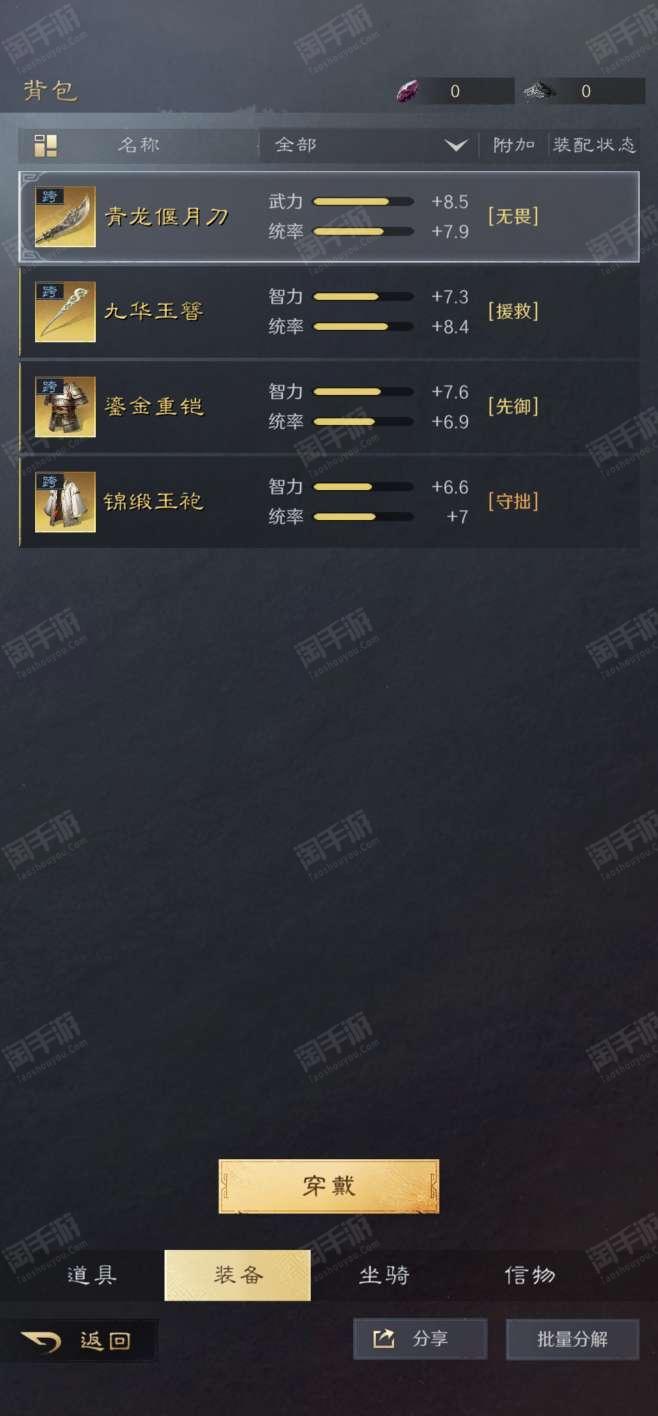658x1416 pixels.
Task: Select the 锦缎玉袍 equipment row
Action: 329,502
